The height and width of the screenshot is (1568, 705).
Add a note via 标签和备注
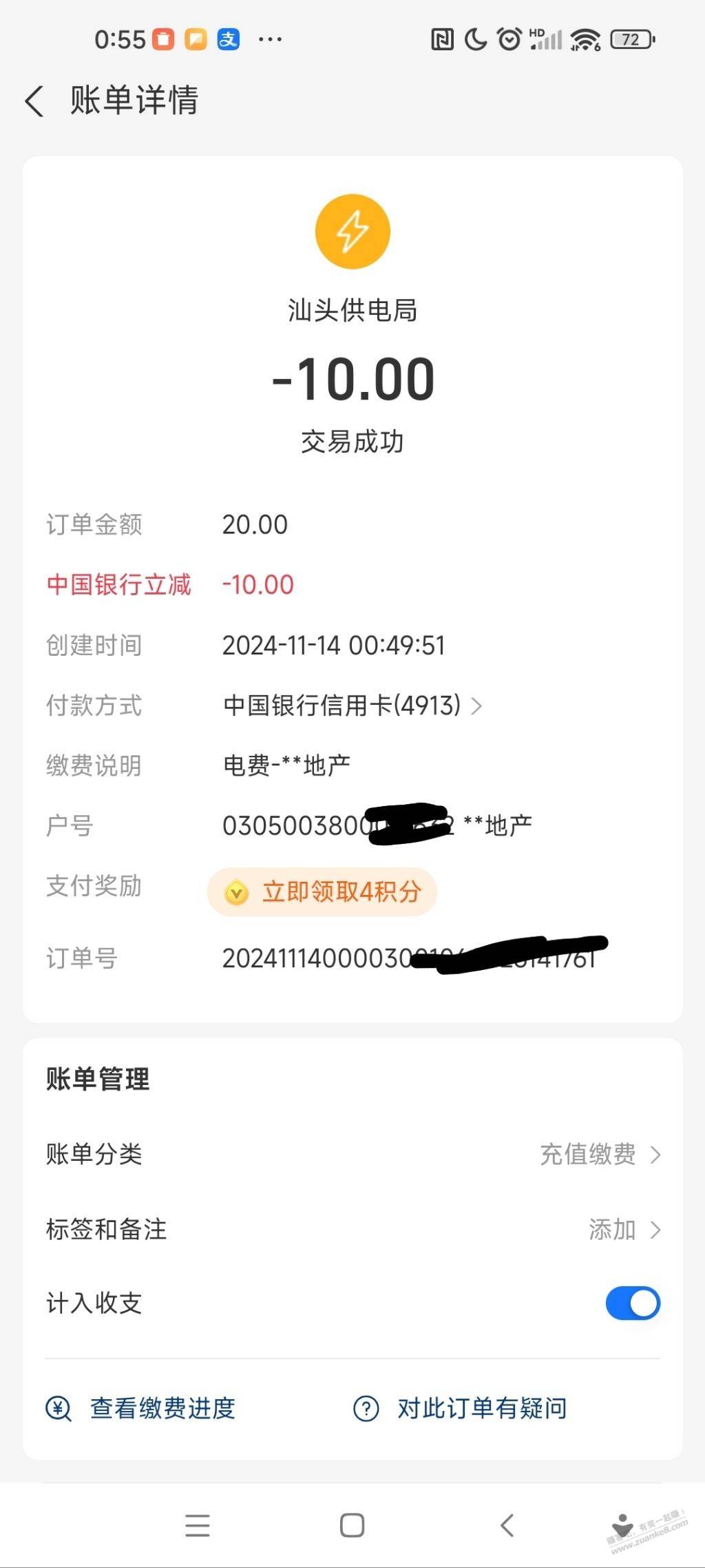pos(352,1229)
